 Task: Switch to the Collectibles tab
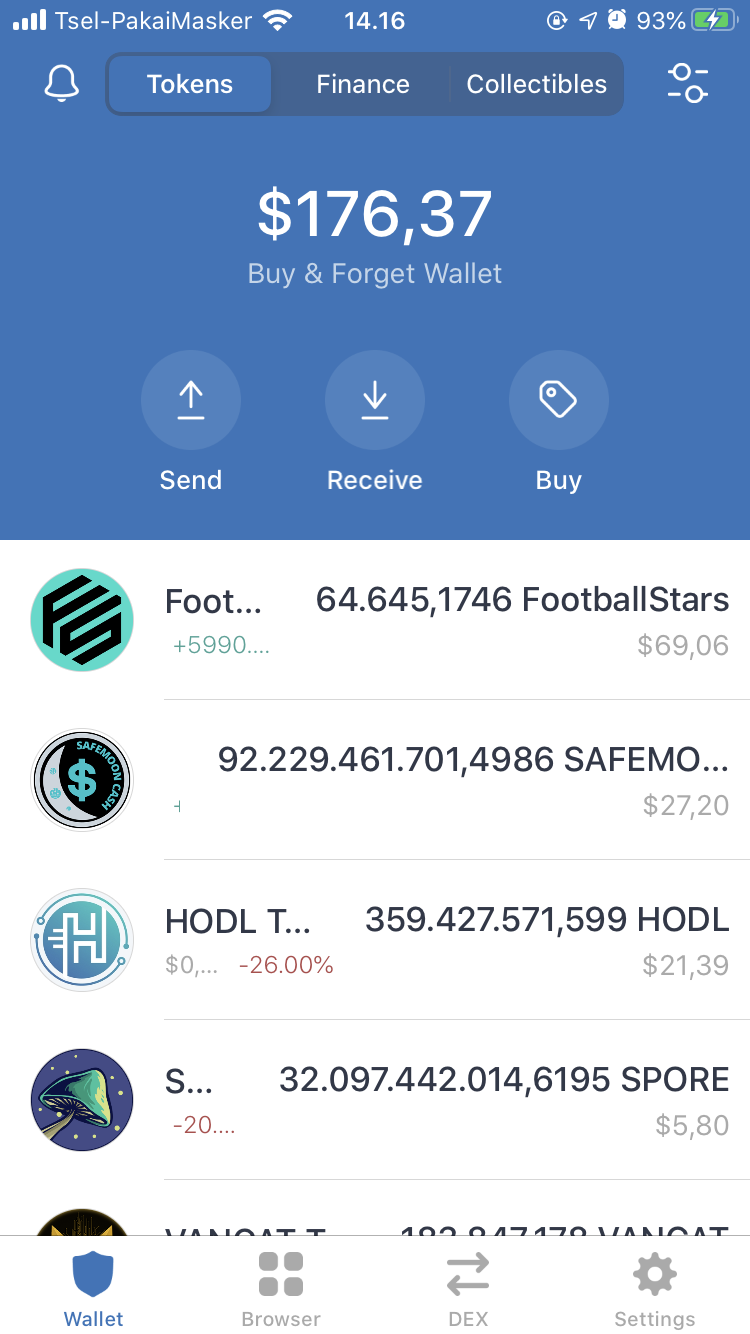pyautogui.click(x=536, y=84)
